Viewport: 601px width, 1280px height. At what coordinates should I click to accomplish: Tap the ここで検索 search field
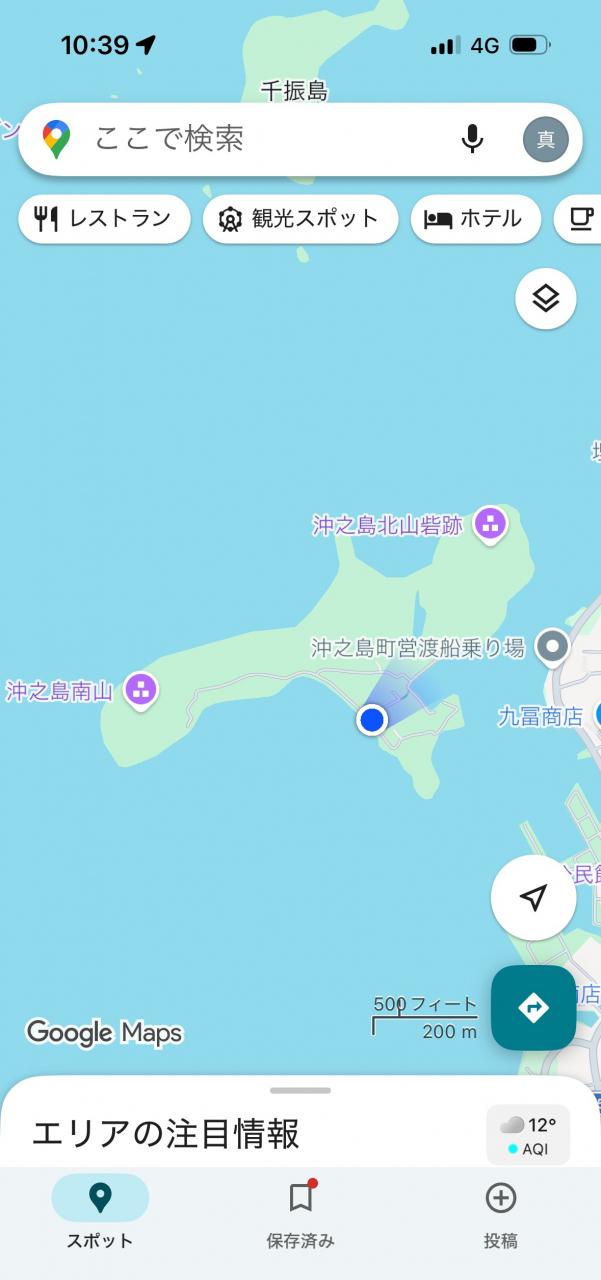[x=260, y=139]
